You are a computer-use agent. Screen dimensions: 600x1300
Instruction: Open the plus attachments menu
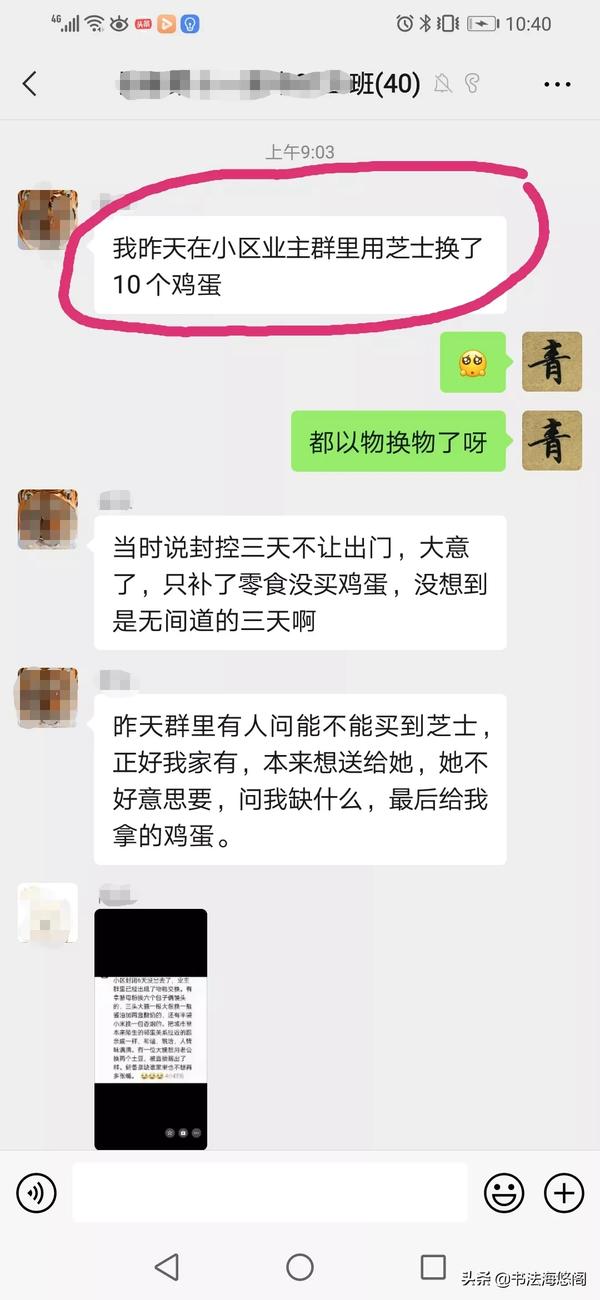563,1192
